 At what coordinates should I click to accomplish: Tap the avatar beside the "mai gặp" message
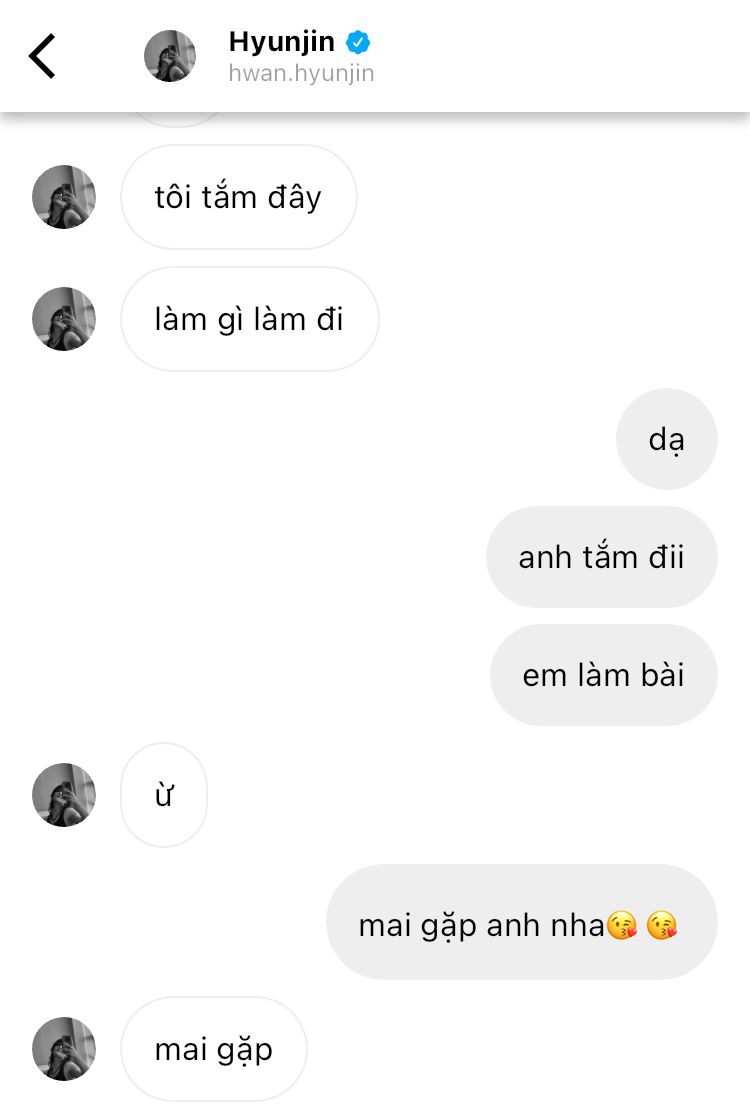[64, 1049]
